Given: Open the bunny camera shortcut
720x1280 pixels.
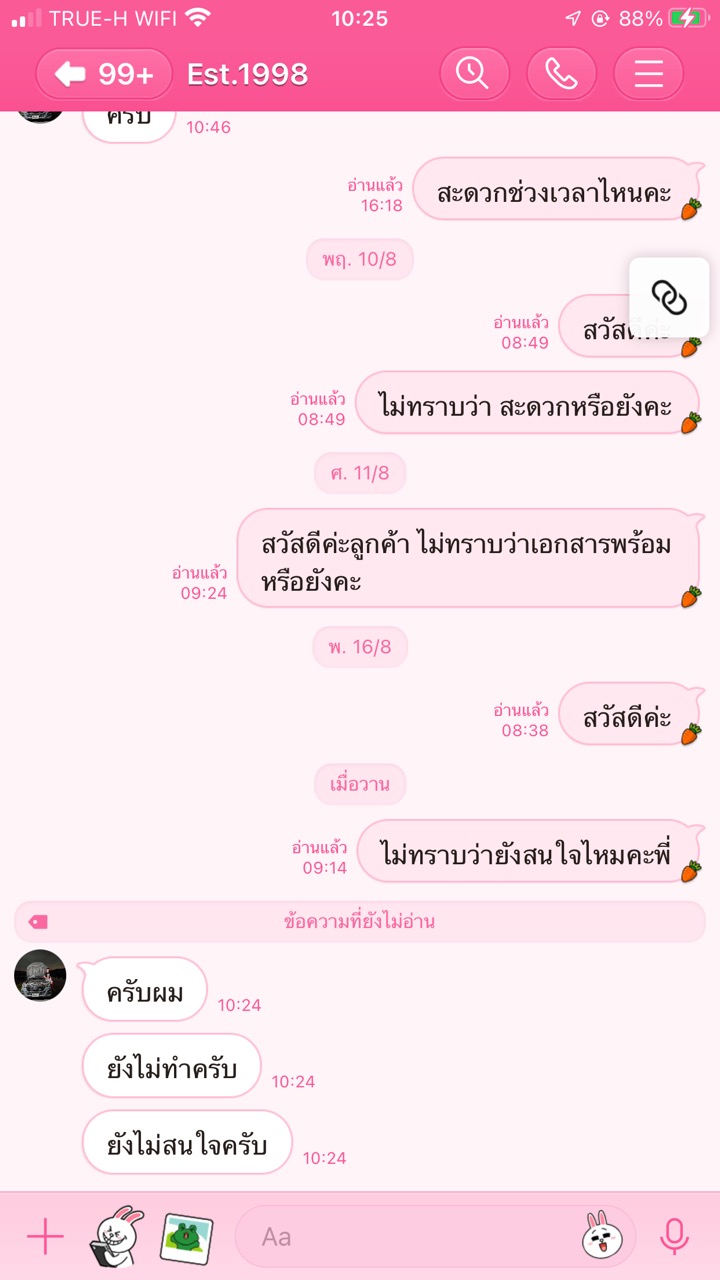Looking at the screenshot, I should [x=116, y=1236].
